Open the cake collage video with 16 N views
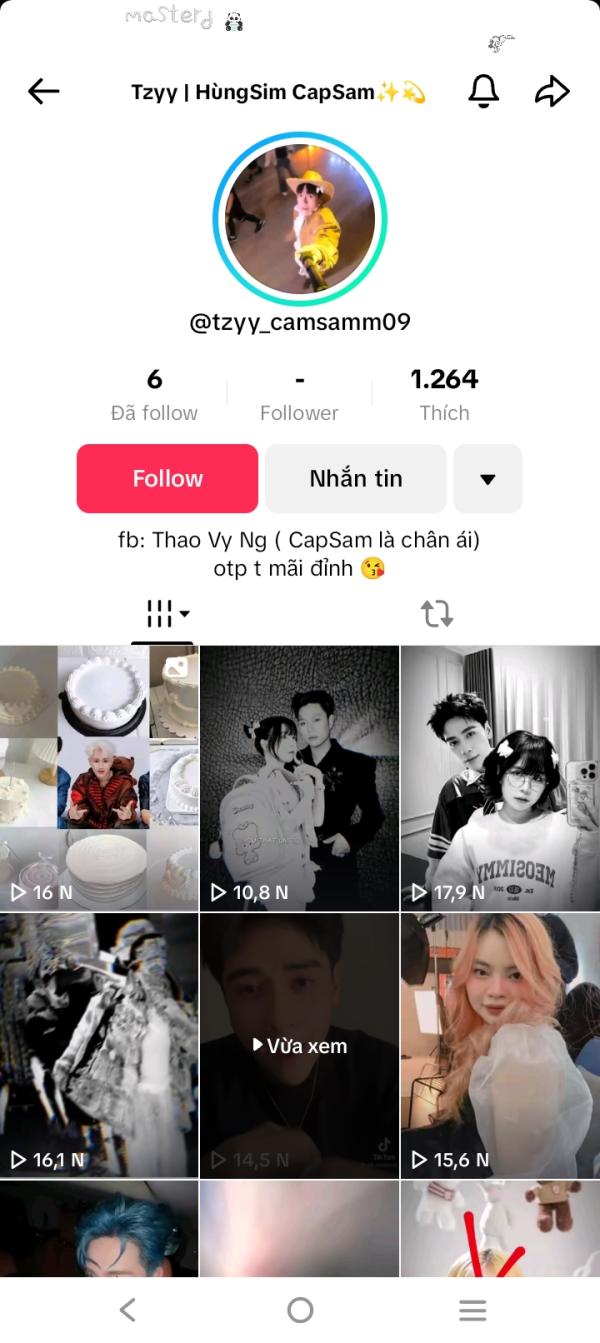Viewport: 600px width, 1343px height. 99,776
